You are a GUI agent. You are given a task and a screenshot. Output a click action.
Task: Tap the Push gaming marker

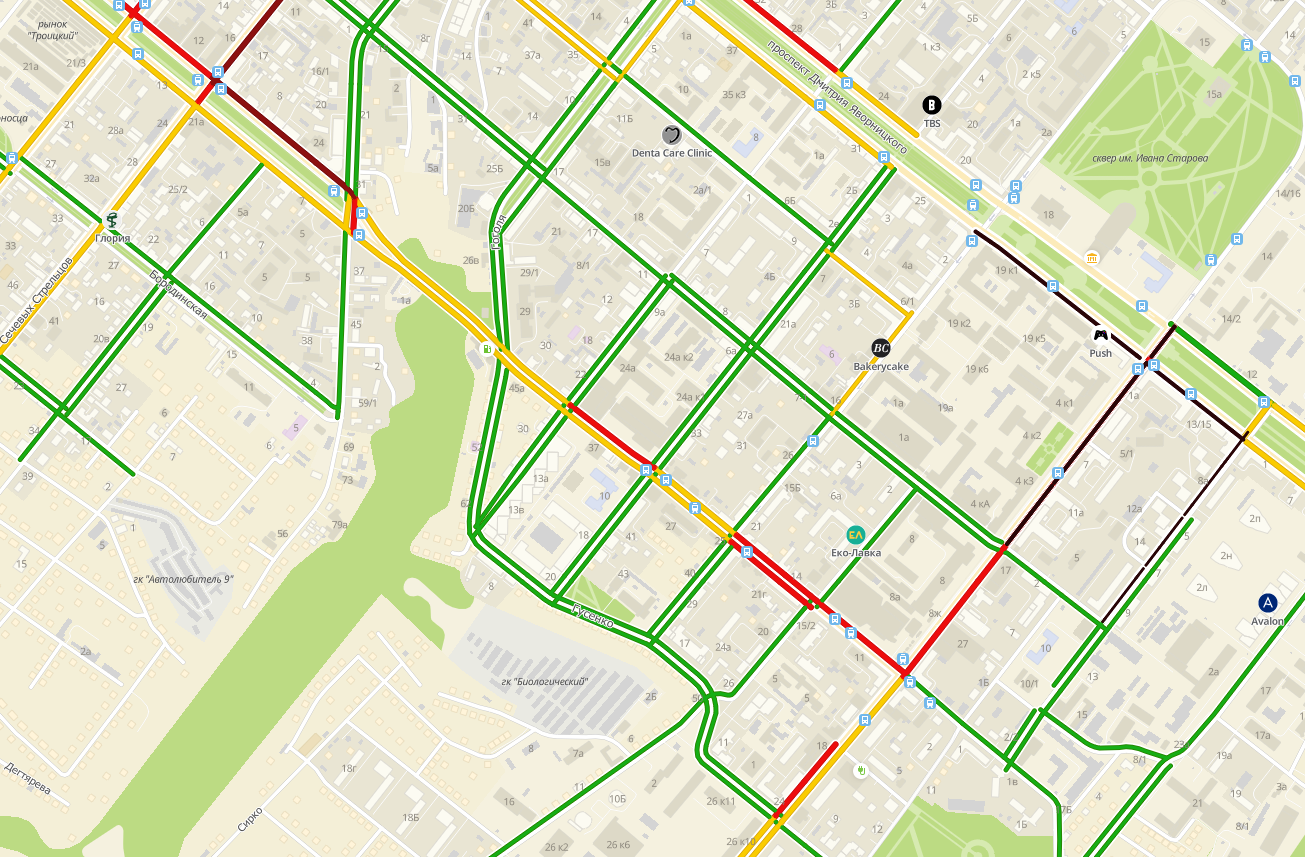click(x=1100, y=335)
